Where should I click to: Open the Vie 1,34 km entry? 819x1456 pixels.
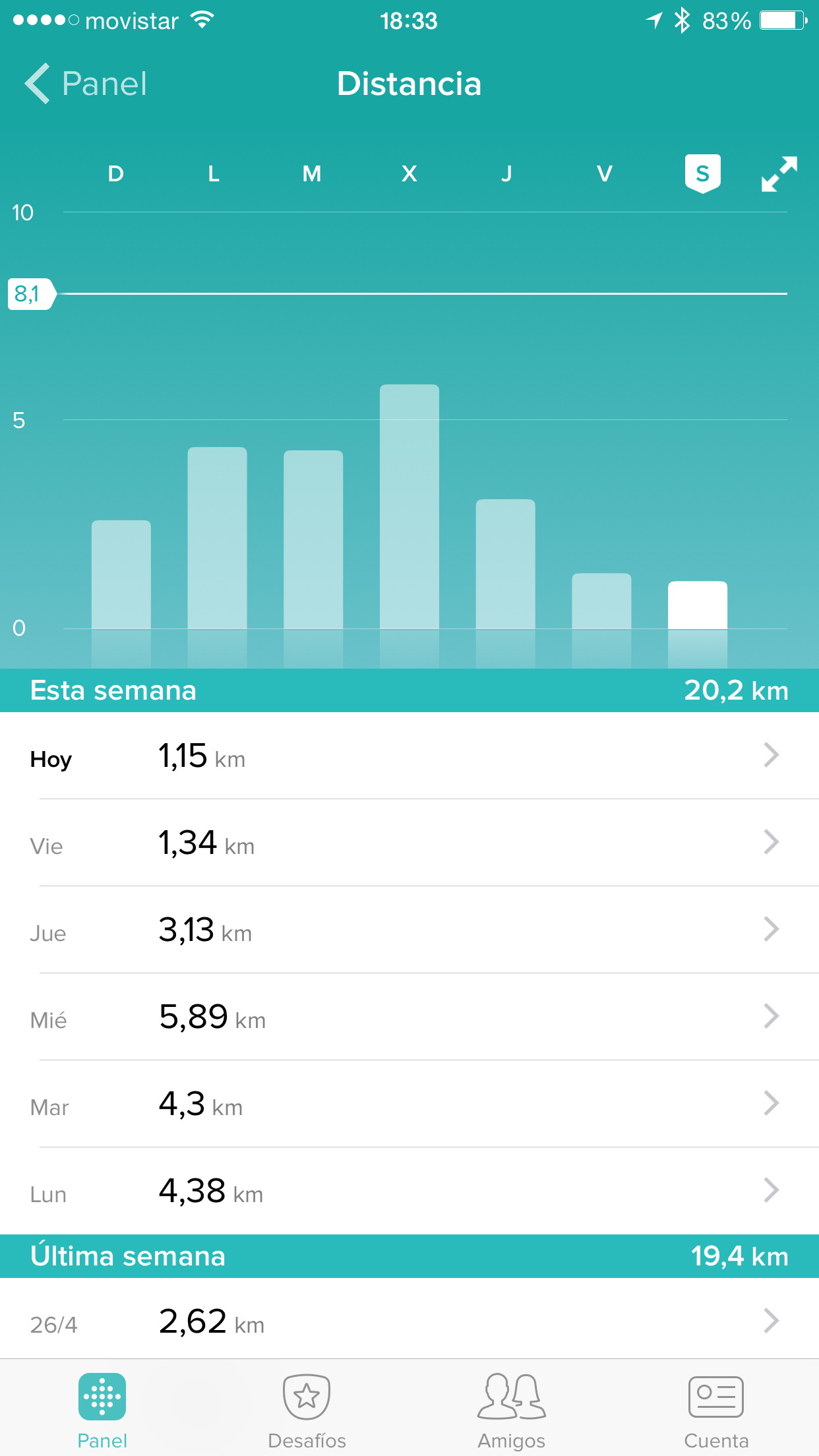click(x=409, y=843)
